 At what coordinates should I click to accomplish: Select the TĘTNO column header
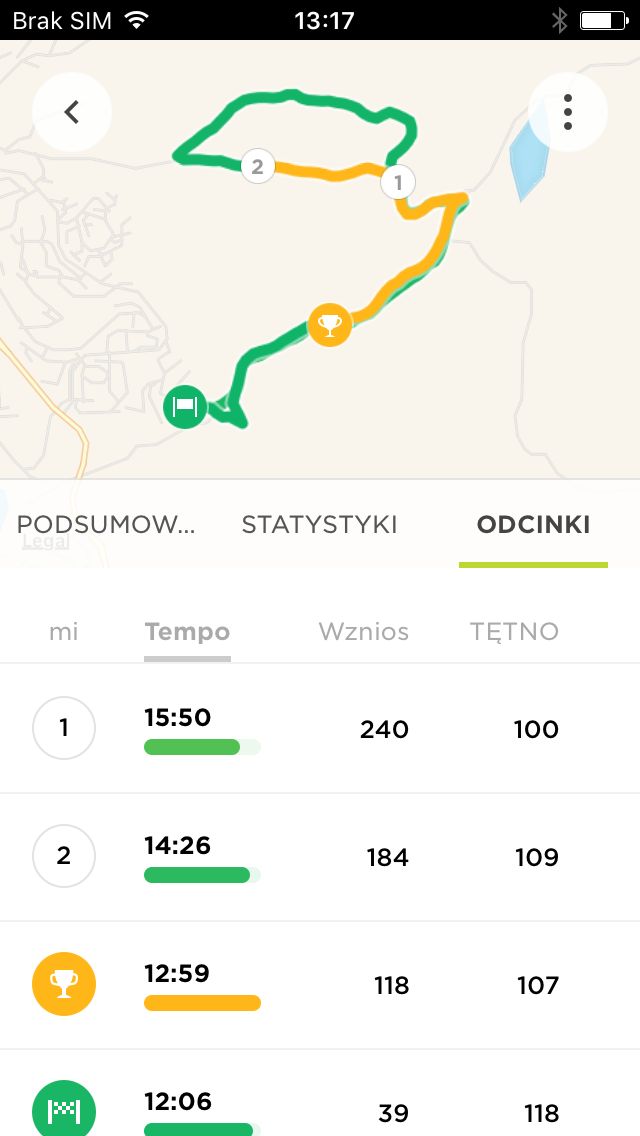pos(515,632)
